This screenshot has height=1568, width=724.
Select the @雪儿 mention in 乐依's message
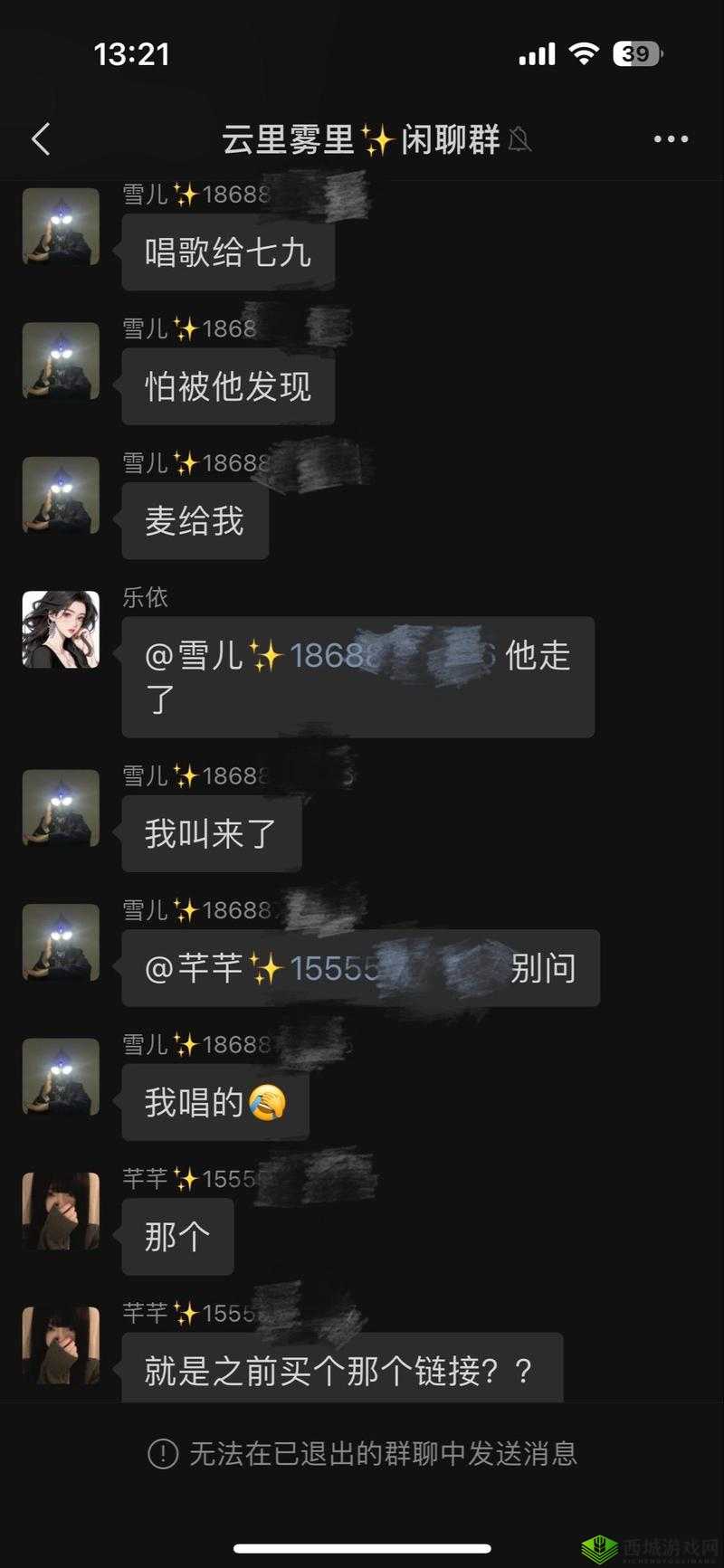point(226,657)
